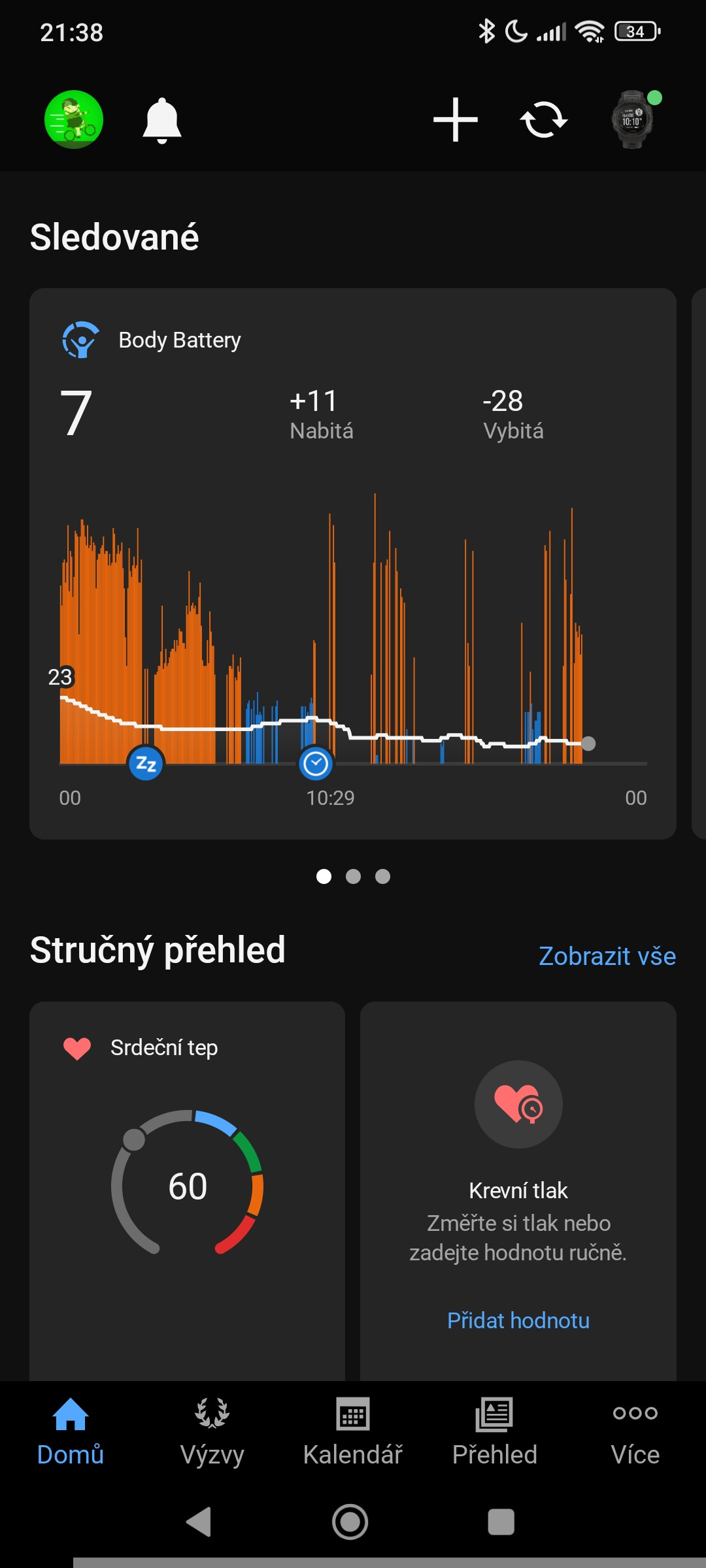Sync data with the refresh icon

coord(544,120)
